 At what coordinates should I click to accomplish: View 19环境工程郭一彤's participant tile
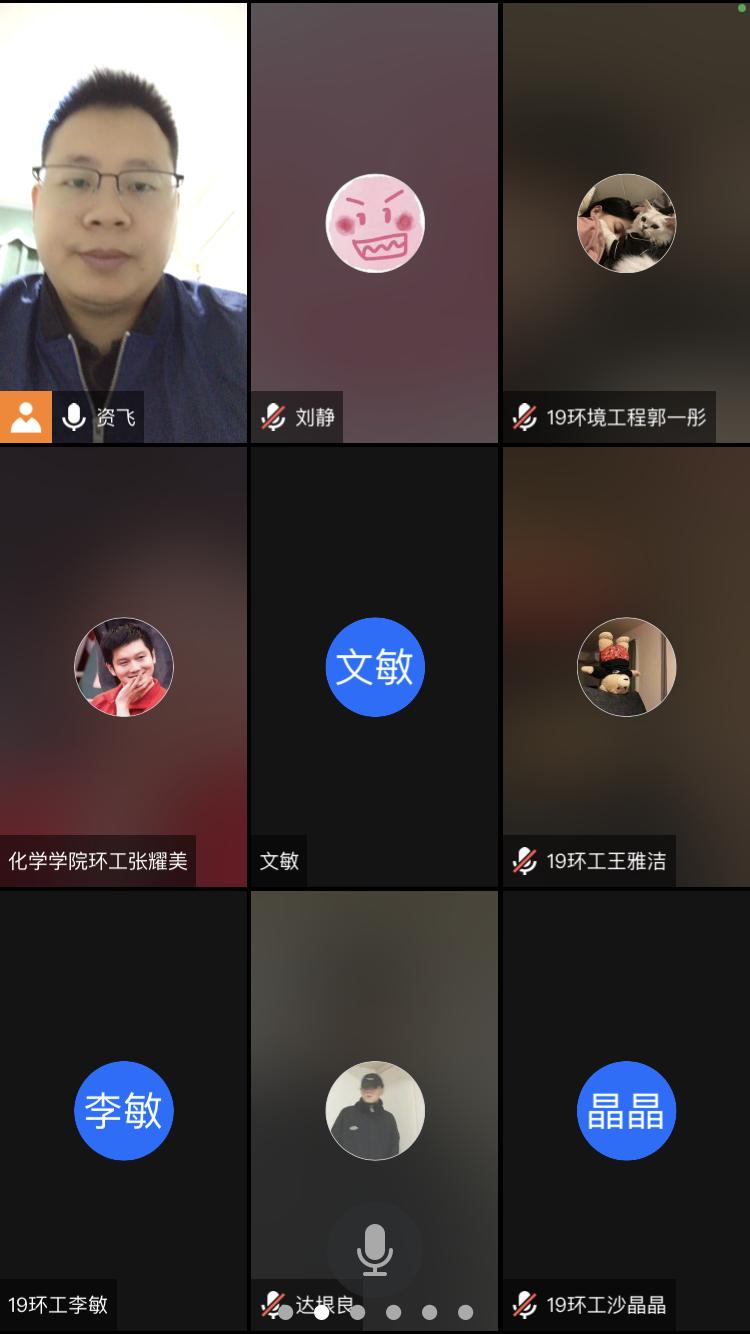pyautogui.click(x=626, y=222)
